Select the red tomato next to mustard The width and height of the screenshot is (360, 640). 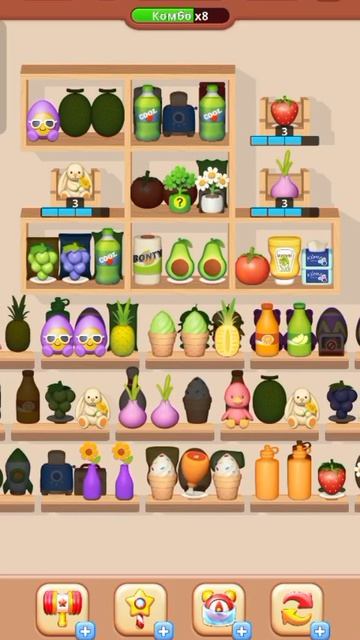[x=252, y=266]
